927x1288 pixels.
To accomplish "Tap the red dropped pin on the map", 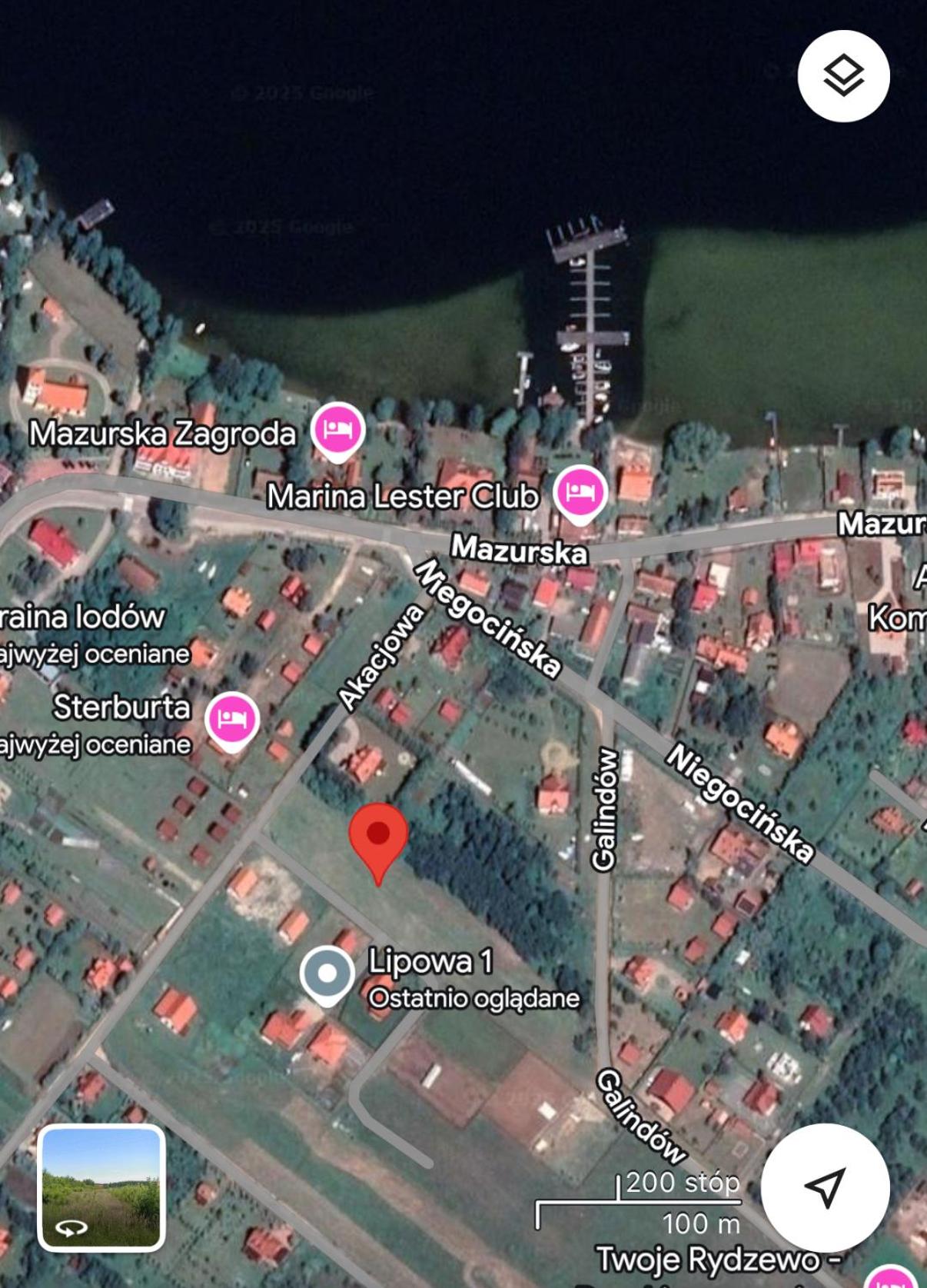I will coord(378,837).
